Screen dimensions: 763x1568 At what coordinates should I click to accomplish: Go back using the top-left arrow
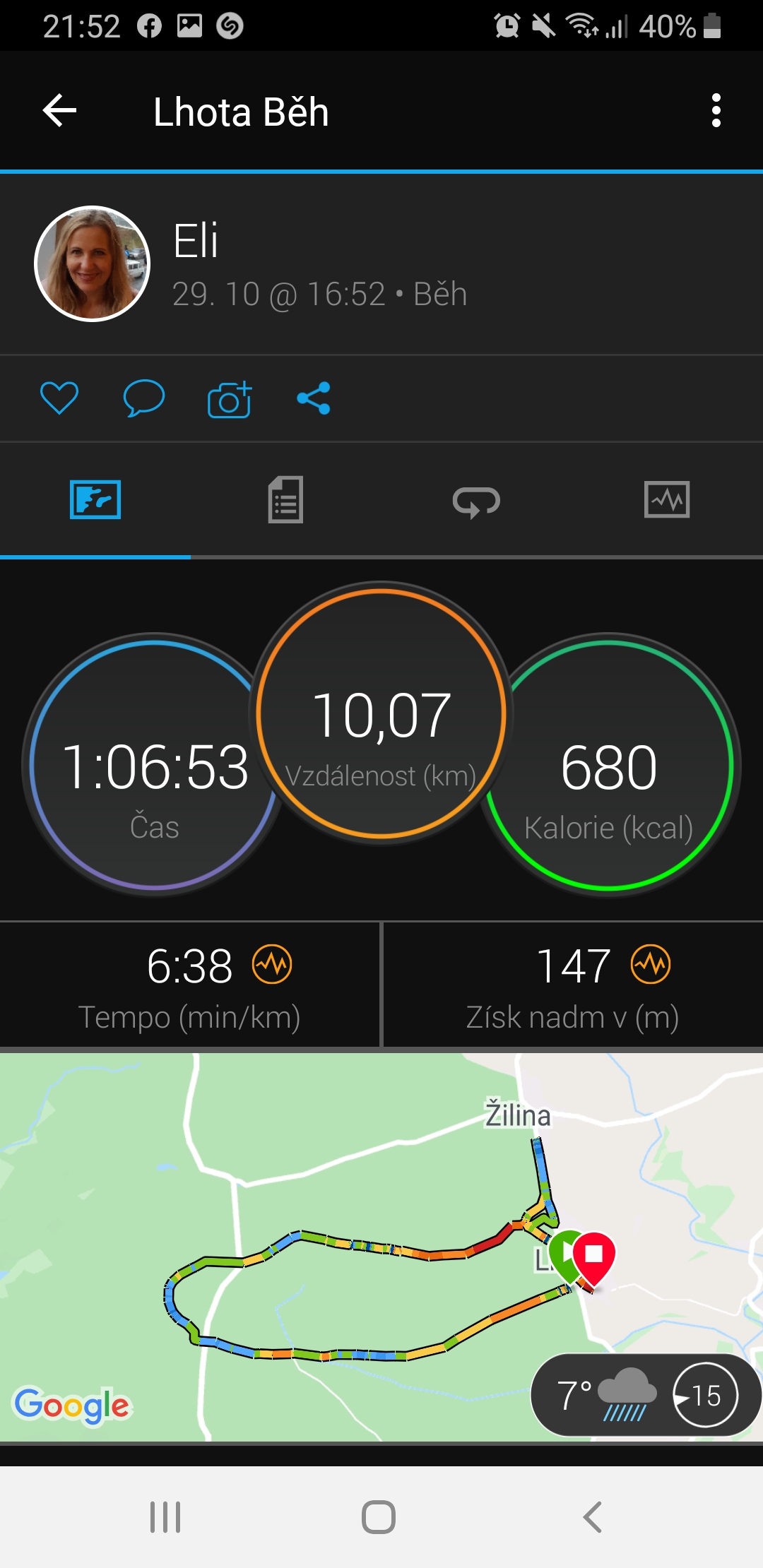pos(60,111)
